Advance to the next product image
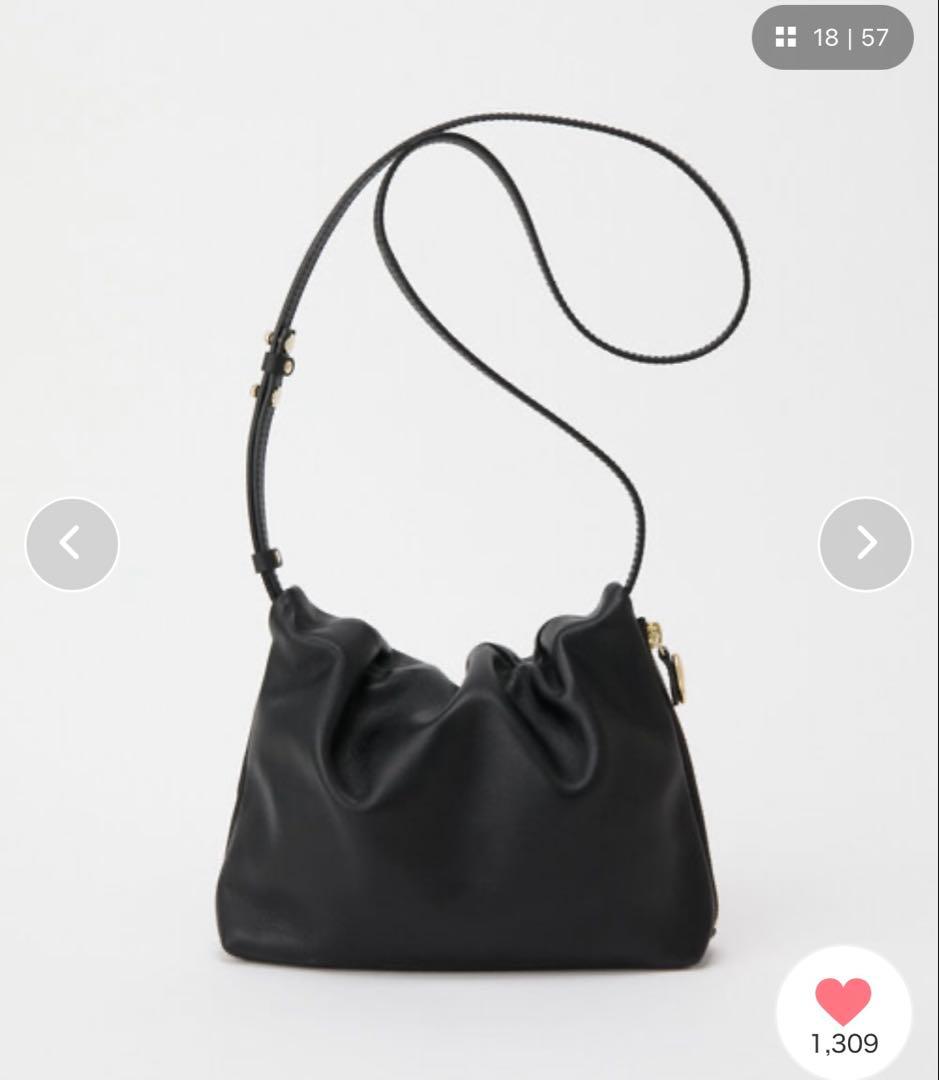 (x=865, y=543)
